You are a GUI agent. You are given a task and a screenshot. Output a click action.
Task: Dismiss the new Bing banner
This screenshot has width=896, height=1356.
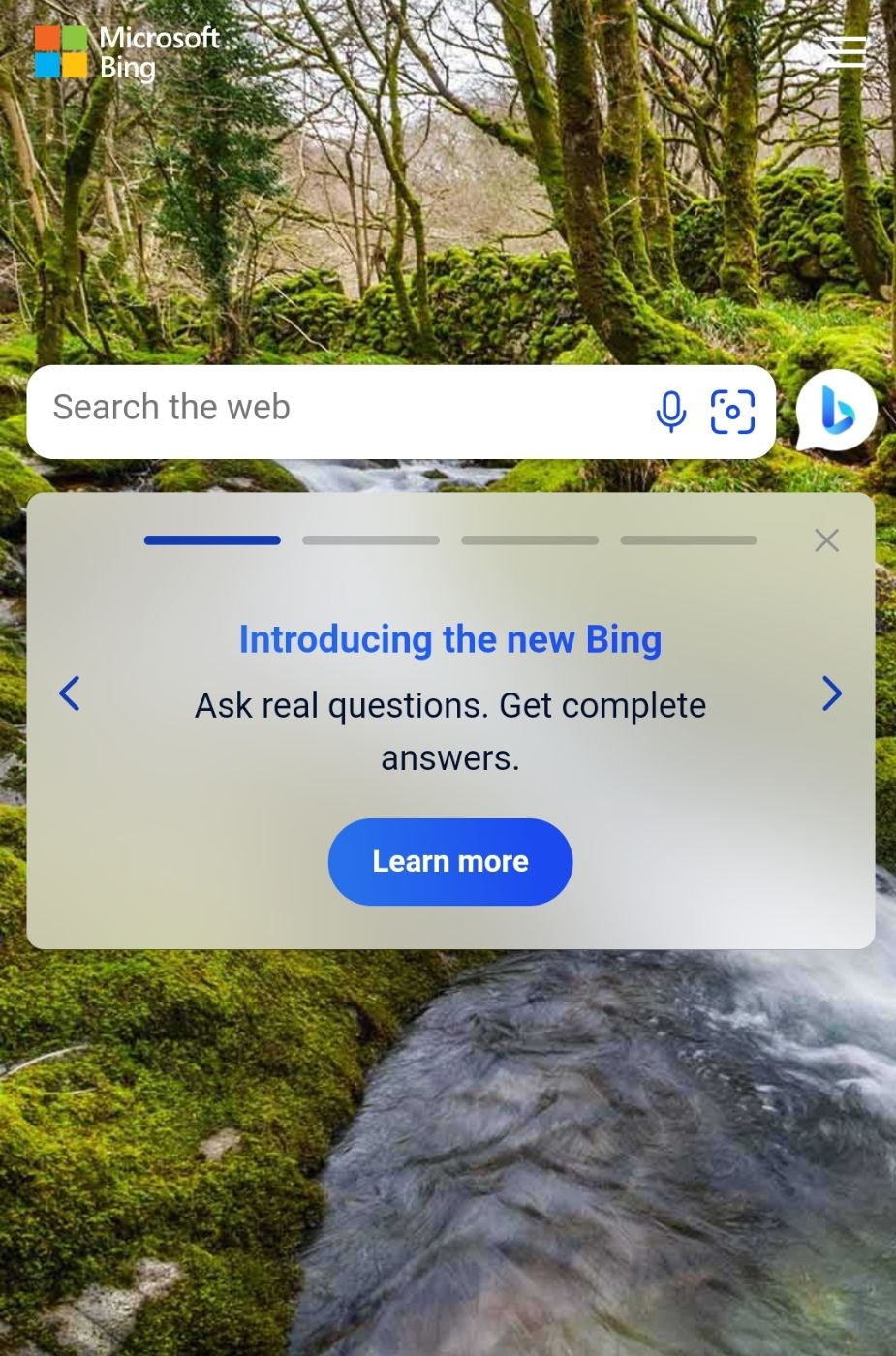826,540
